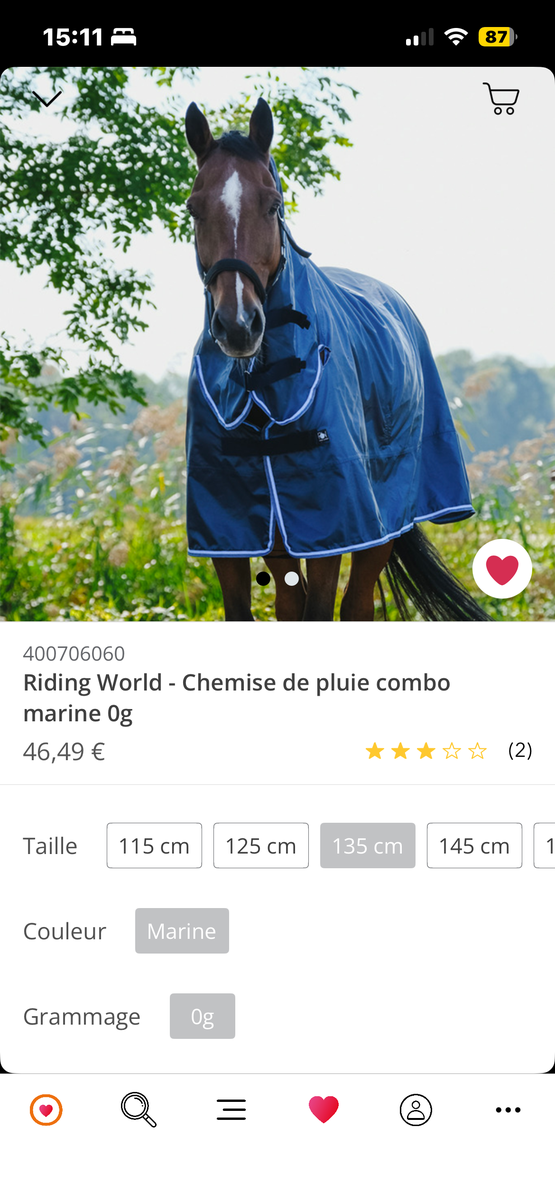Image resolution: width=555 pixels, height=1200 pixels.
Task: Pick the 135 cm size option
Action: coord(367,846)
